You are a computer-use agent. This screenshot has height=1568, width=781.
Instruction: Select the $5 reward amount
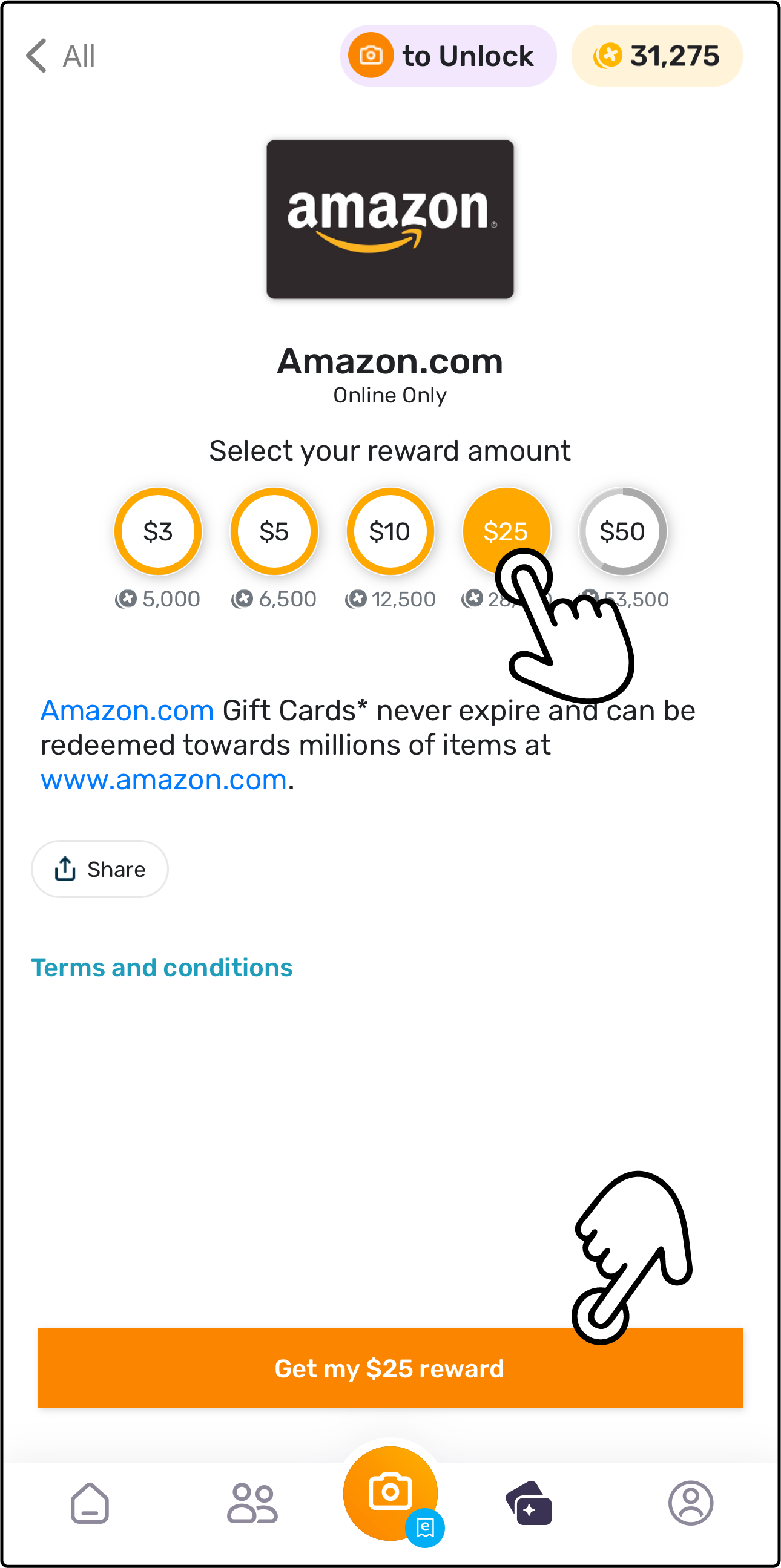point(274,531)
